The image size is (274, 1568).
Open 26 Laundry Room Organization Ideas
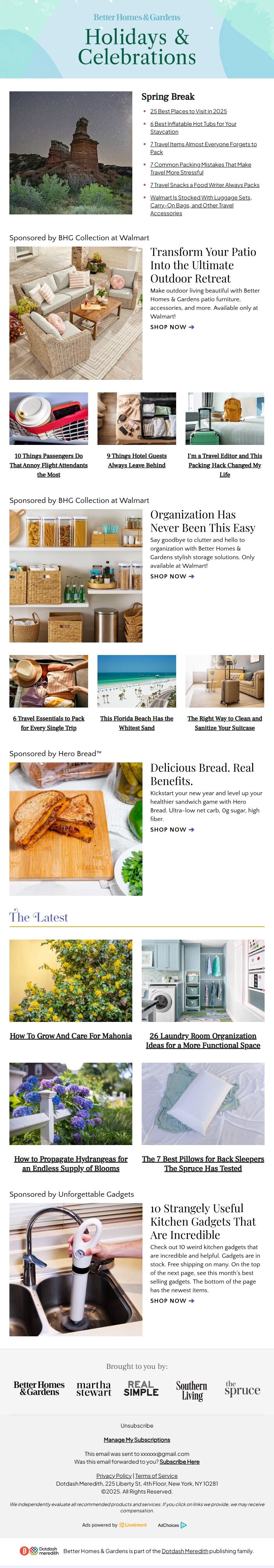tap(203, 1040)
